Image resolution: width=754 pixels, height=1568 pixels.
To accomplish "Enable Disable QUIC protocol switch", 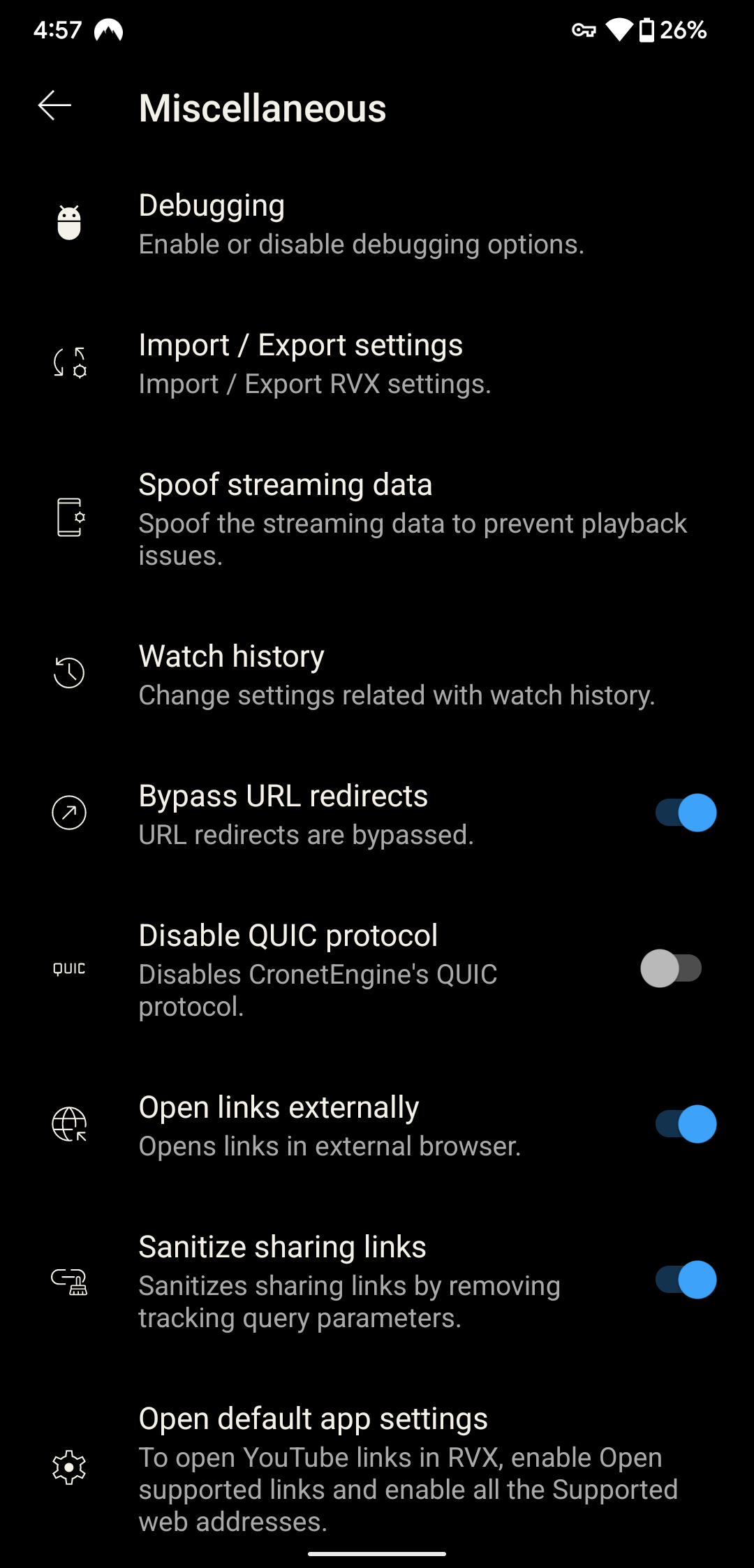I will 672,968.
